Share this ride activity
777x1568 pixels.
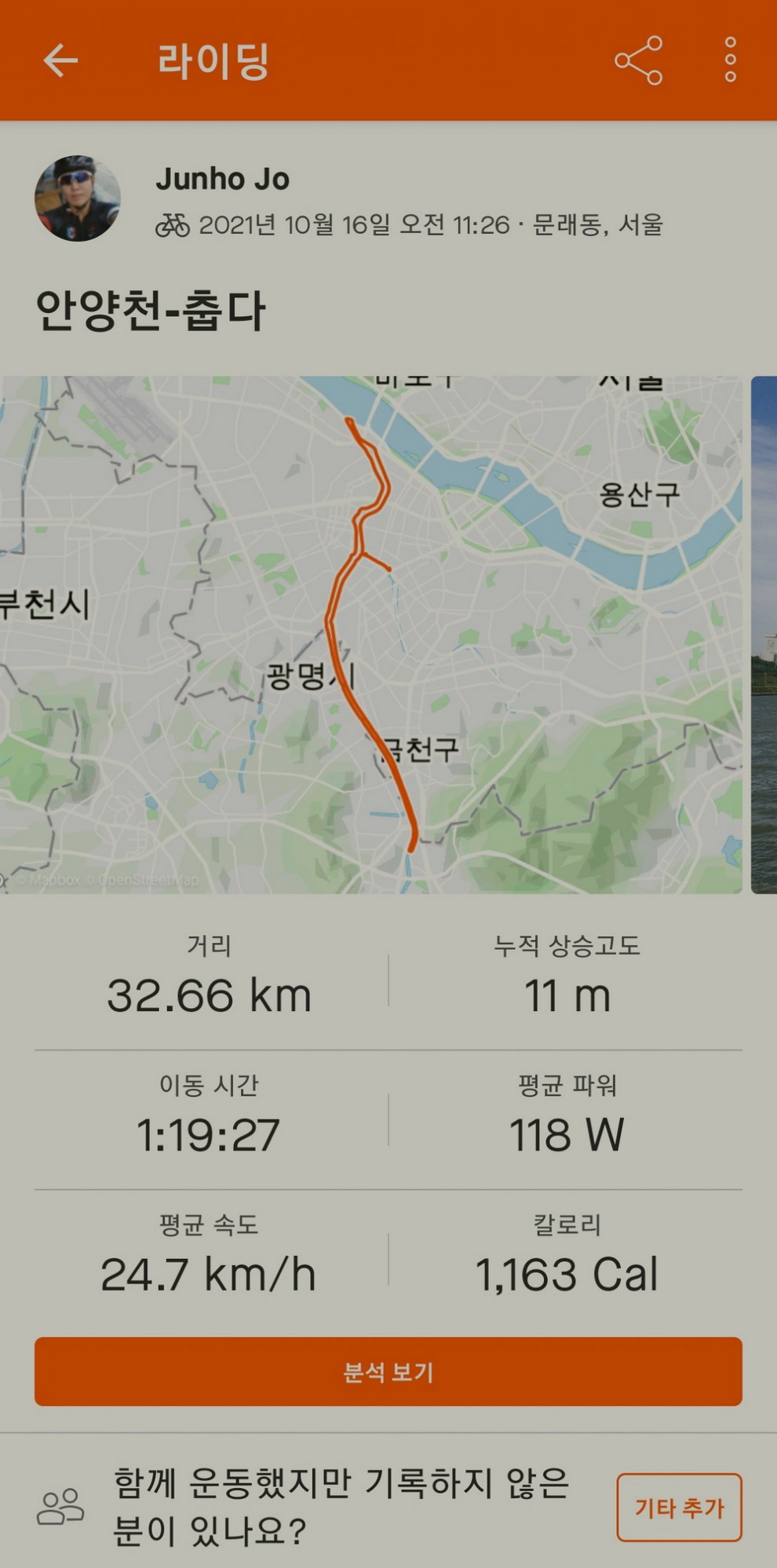tap(639, 60)
